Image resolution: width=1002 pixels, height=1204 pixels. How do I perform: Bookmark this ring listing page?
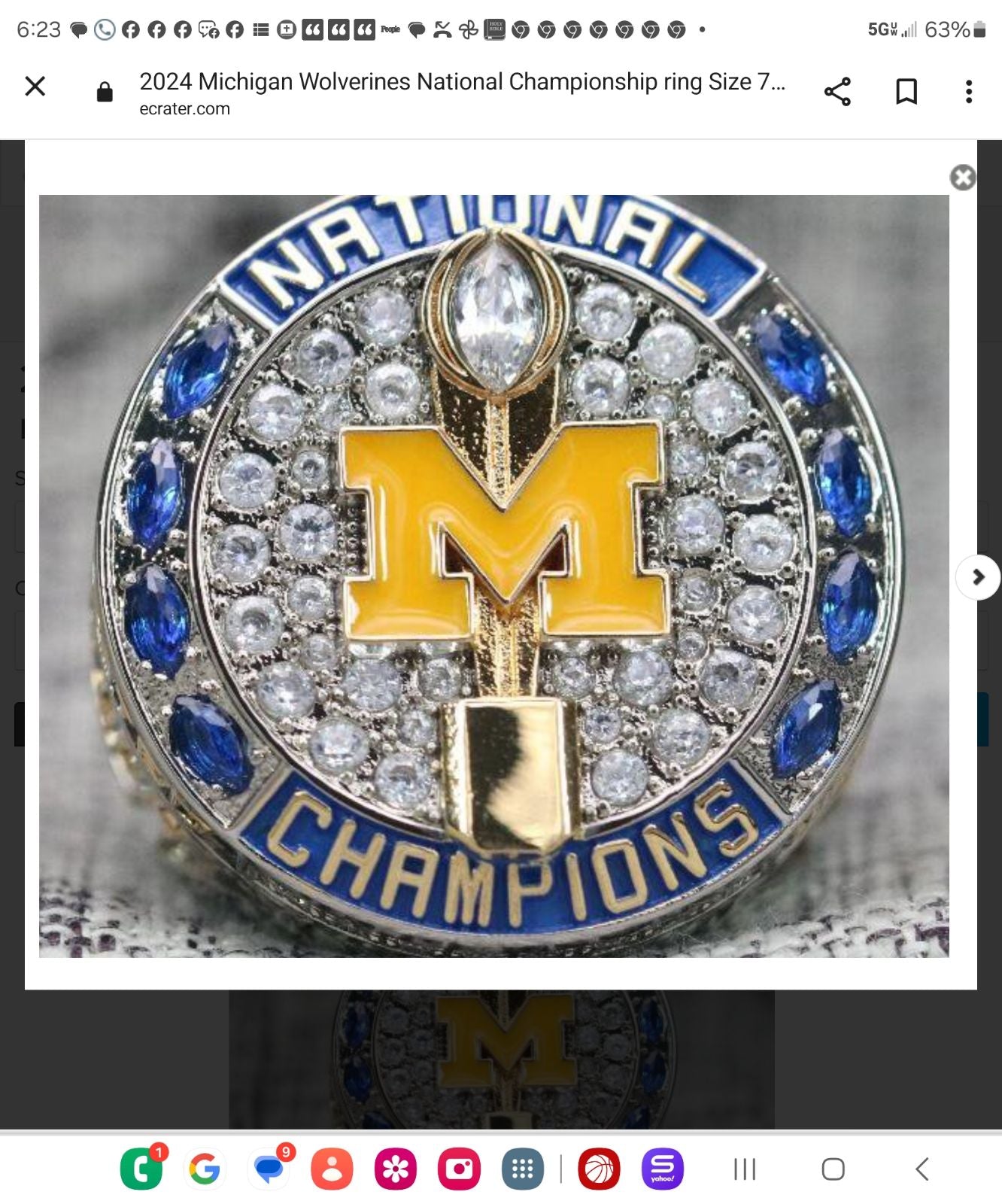click(x=906, y=92)
